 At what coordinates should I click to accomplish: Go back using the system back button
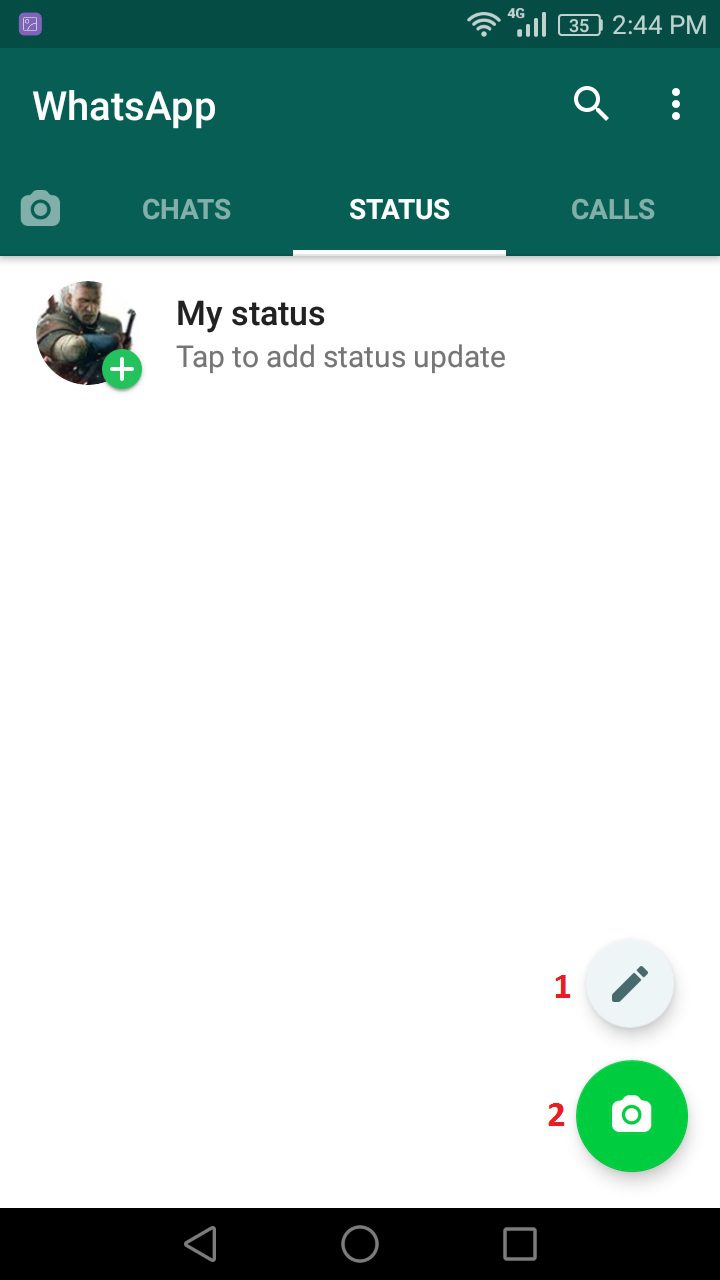[201, 1244]
